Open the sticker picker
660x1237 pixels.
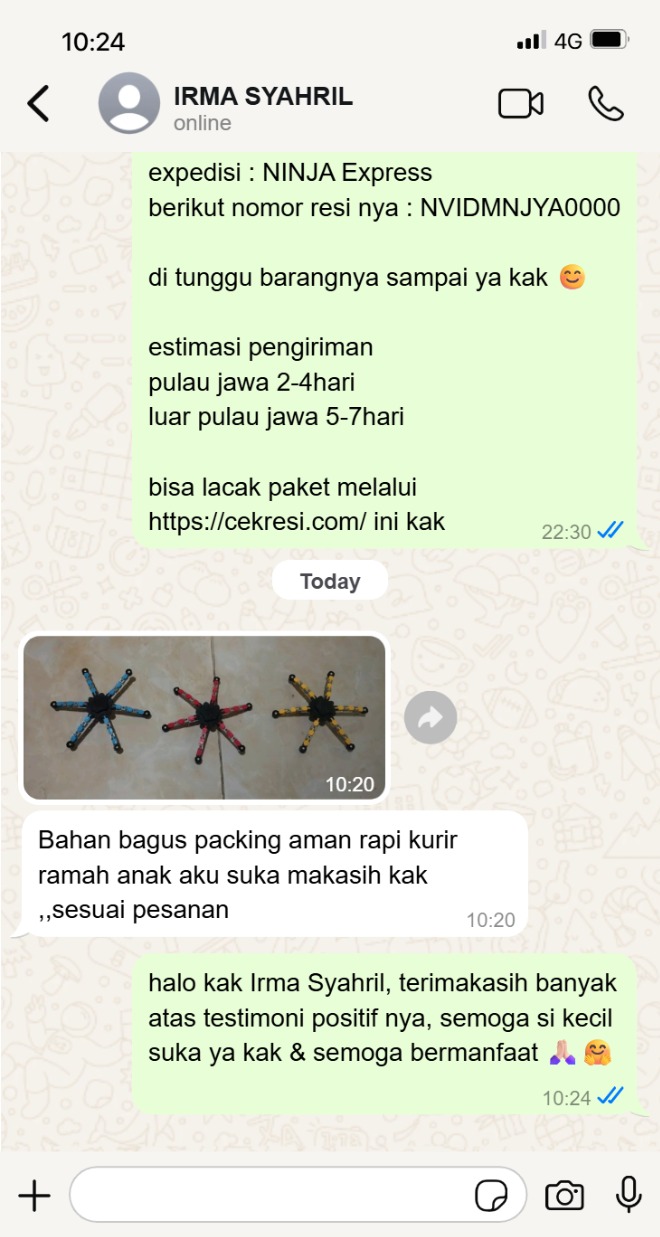point(491,1195)
